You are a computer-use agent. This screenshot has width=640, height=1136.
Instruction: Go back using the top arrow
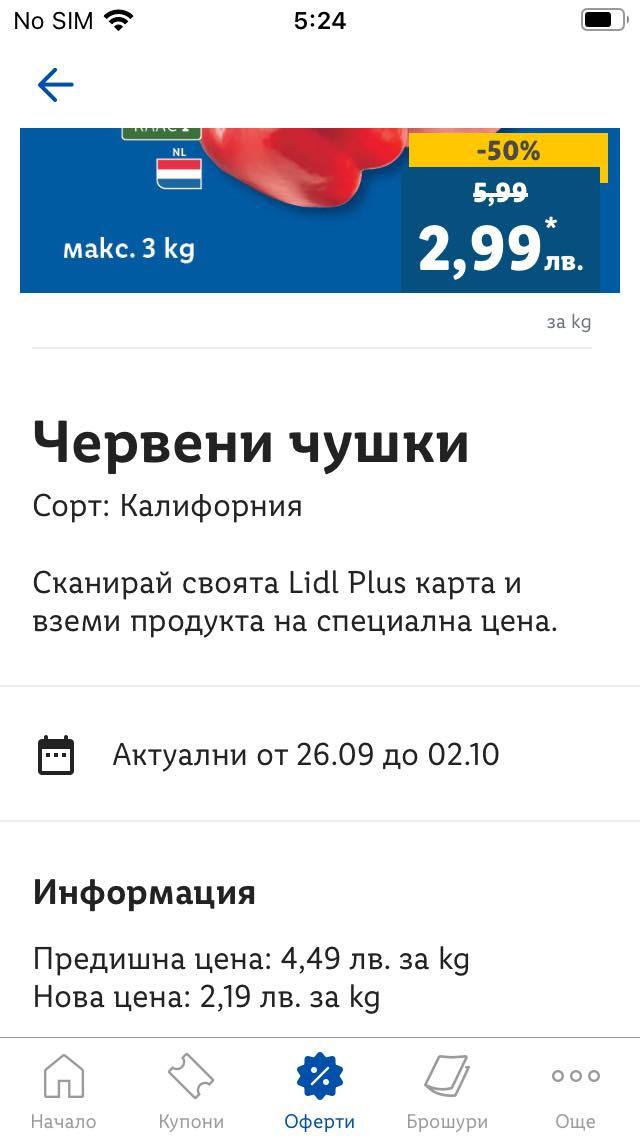[x=56, y=85]
